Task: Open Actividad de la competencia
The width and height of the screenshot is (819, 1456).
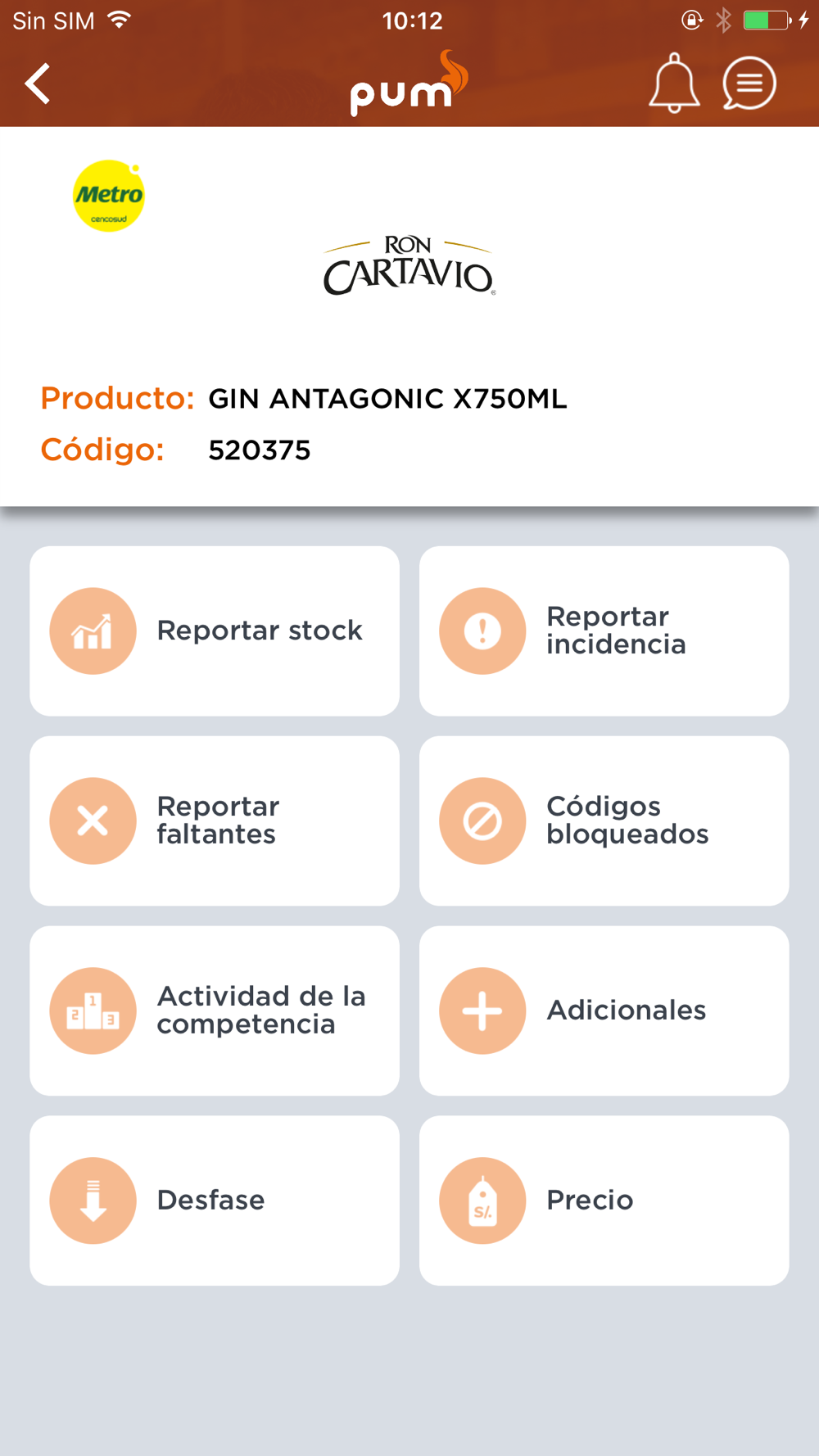Action: click(x=215, y=1011)
